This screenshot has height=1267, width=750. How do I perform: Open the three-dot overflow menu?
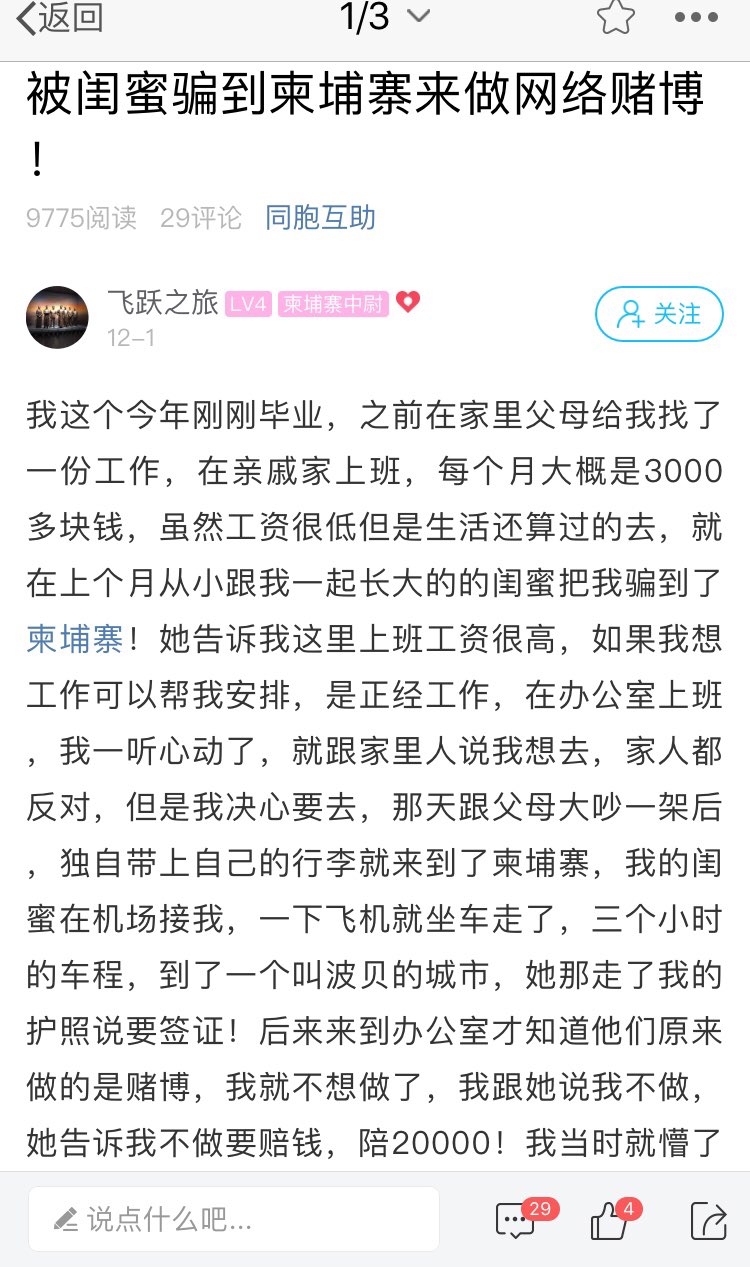click(696, 17)
